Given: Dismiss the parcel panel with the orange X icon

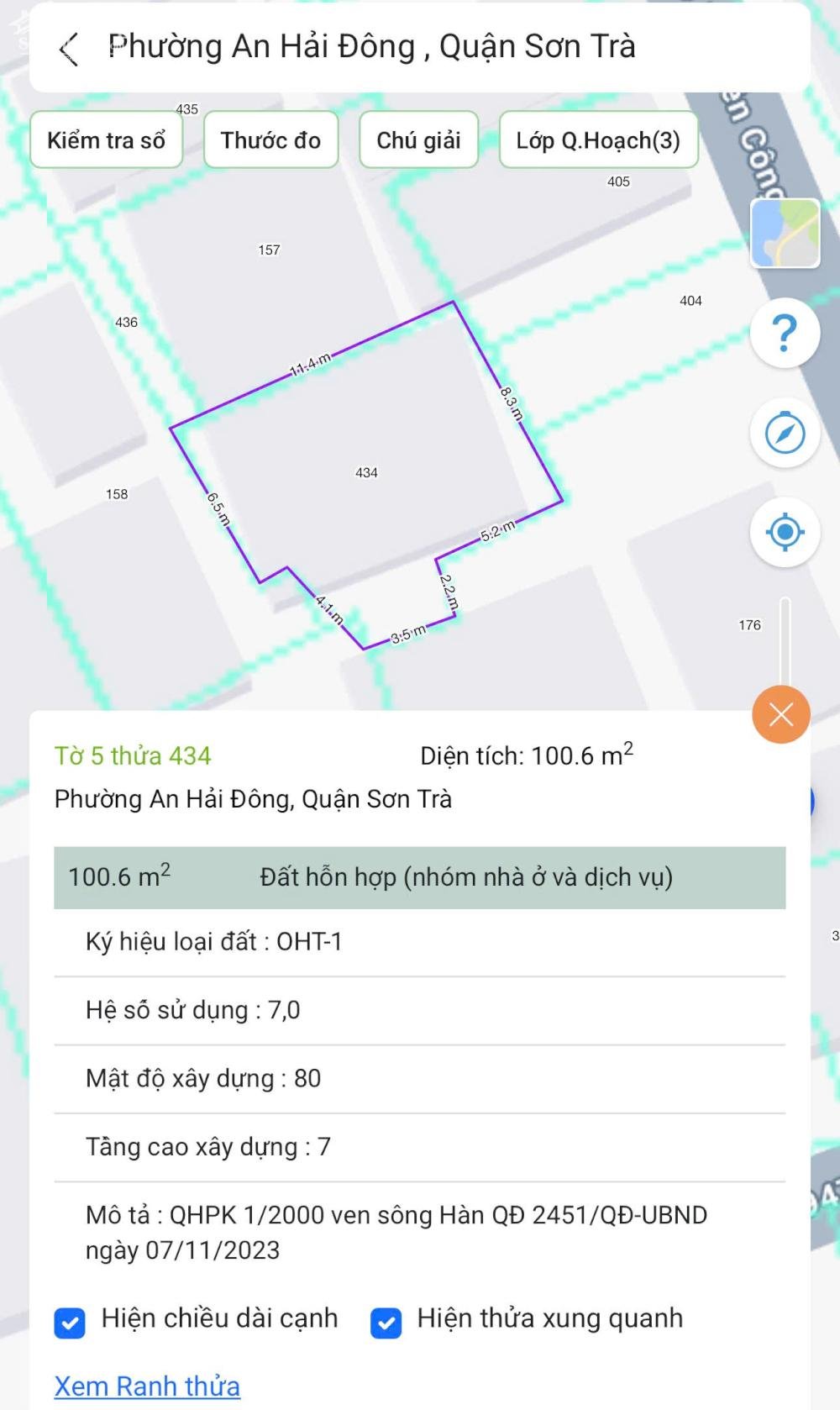Looking at the screenshot, I should [x=780, y=714].
